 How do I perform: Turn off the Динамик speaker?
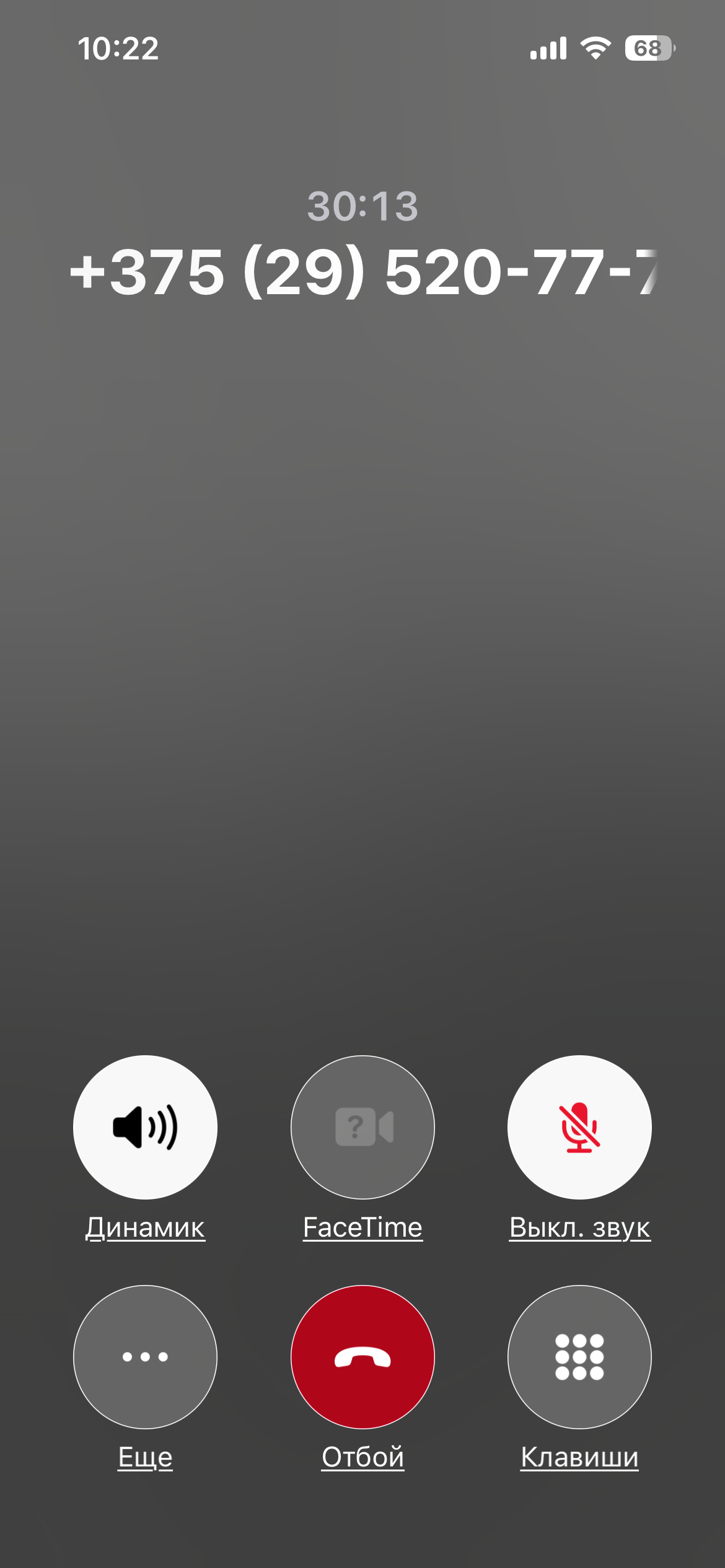tap(145, 1127)
